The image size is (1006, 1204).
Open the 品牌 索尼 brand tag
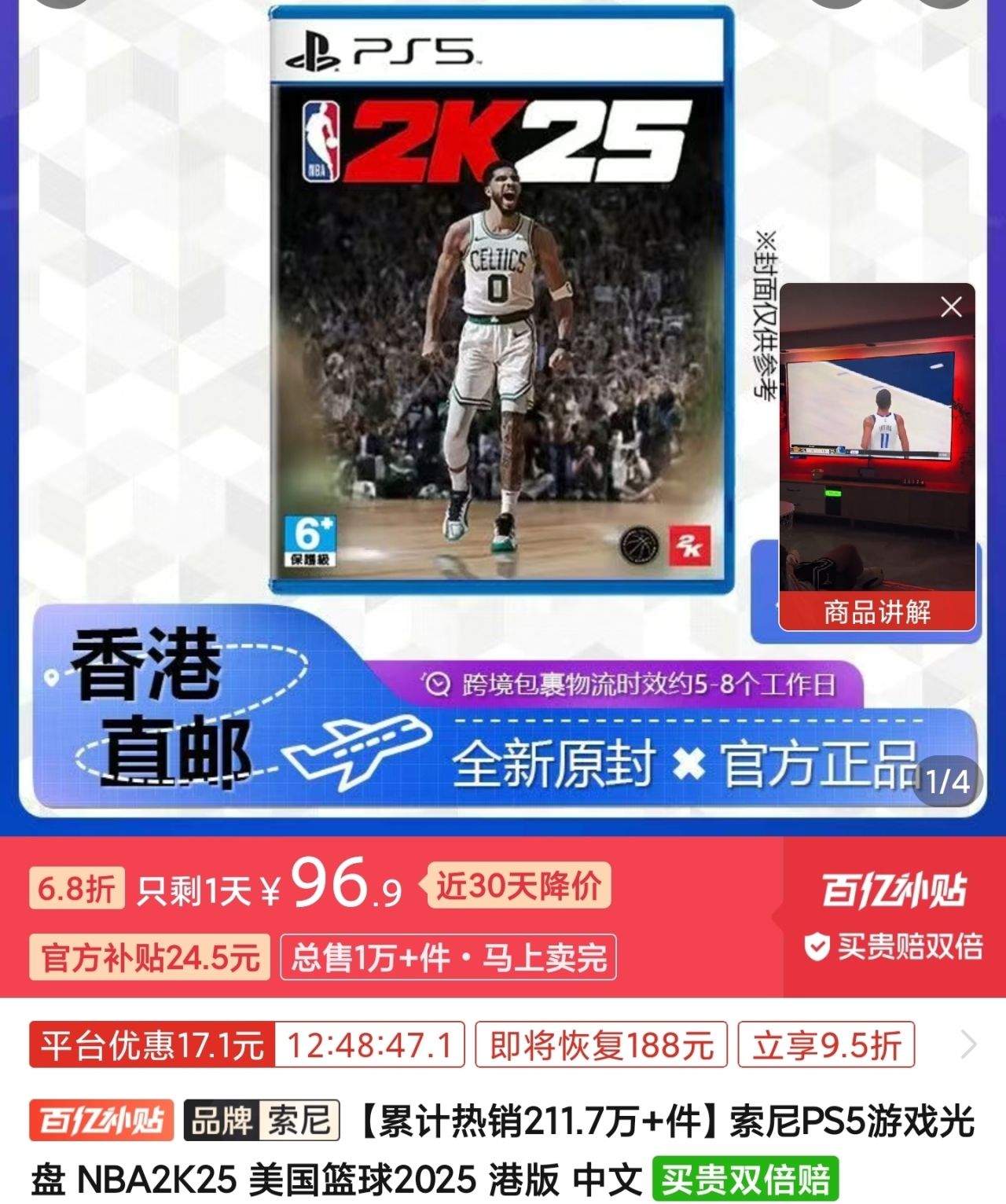[262, 1121]
